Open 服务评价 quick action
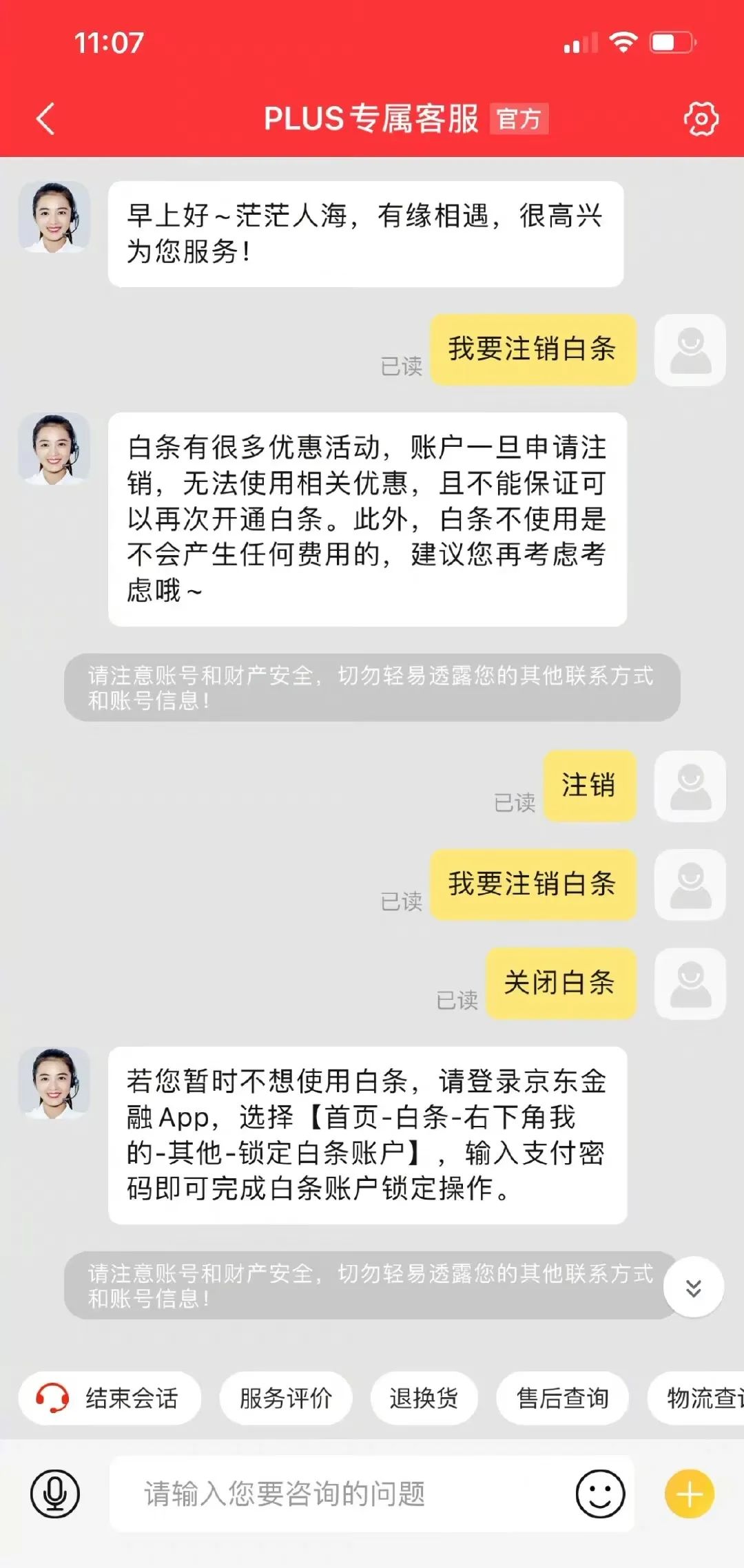Screen dimensions: 744x1568 [286, 1398]
